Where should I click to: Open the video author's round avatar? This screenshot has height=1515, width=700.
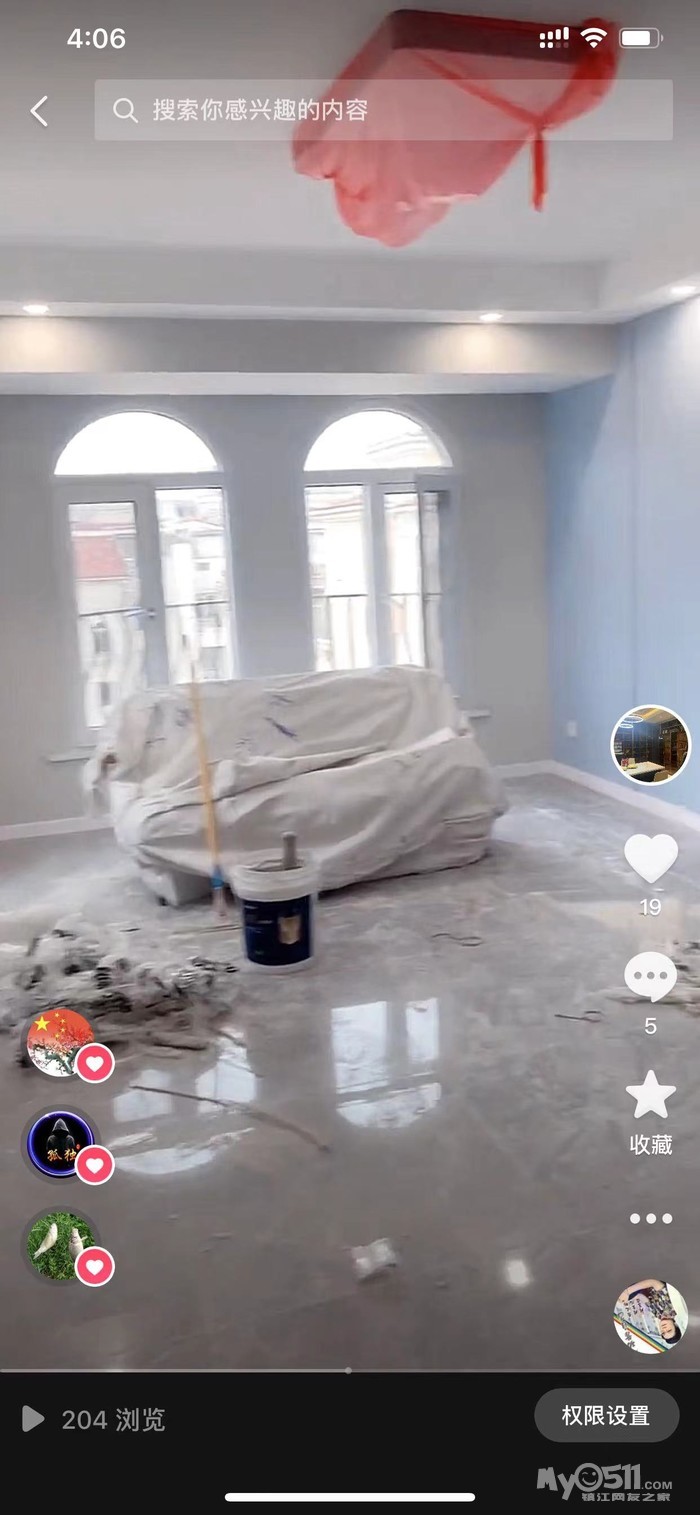click(x=650, y=745)
